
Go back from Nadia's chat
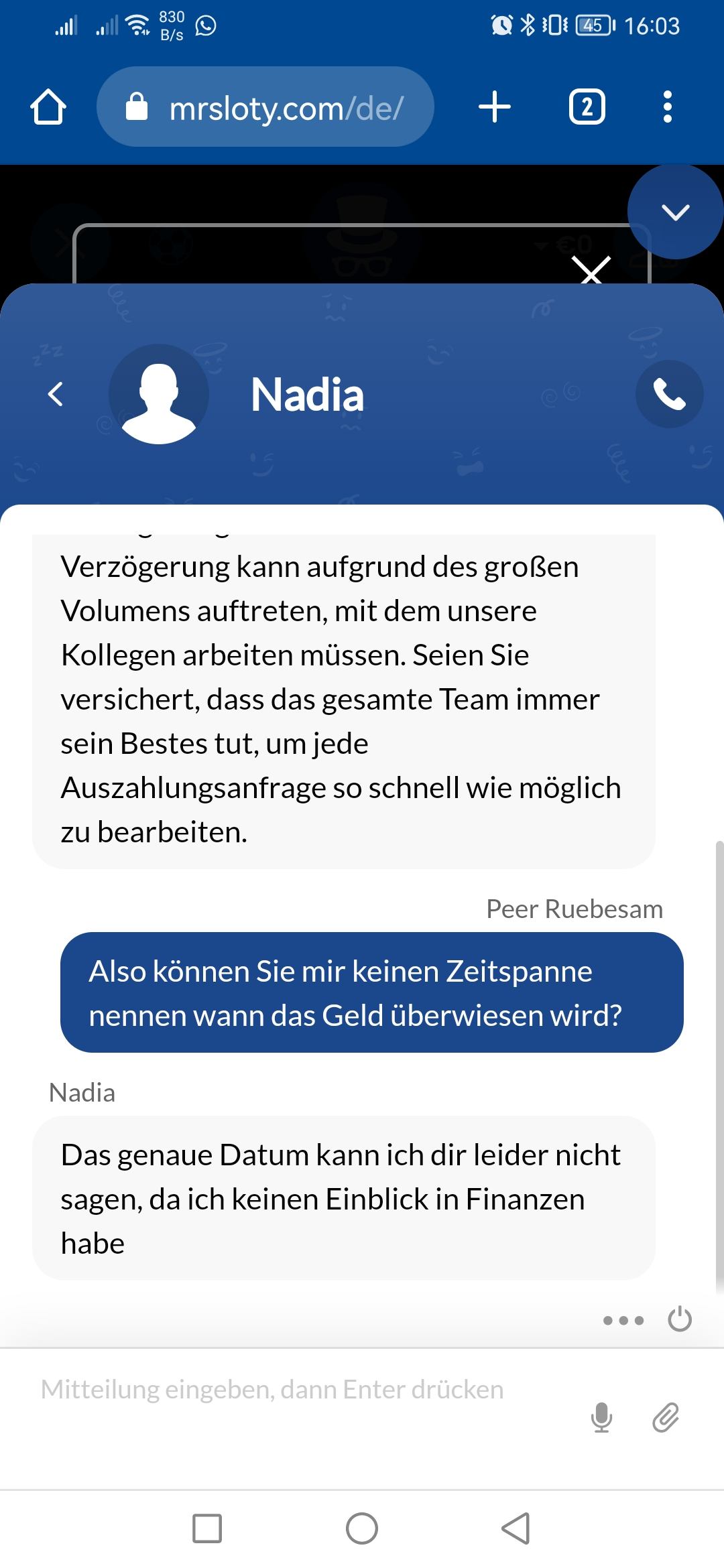click(x=56, y=394)
